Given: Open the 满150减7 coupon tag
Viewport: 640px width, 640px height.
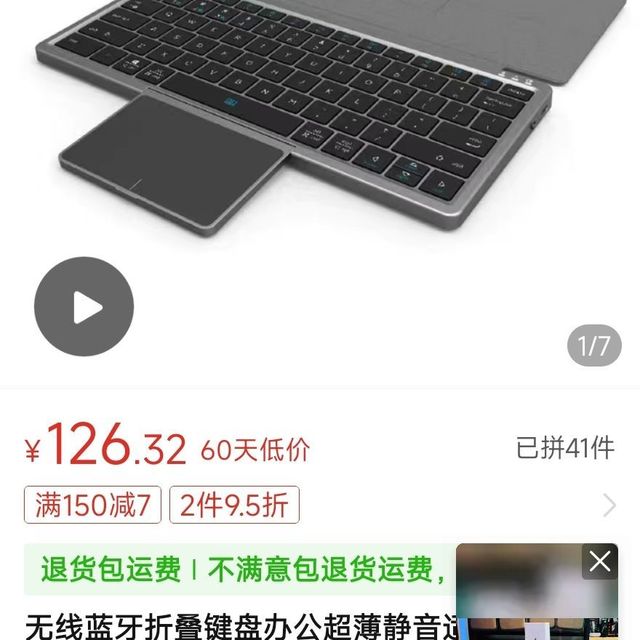Looking at the screenshot, I should point(92,505).
